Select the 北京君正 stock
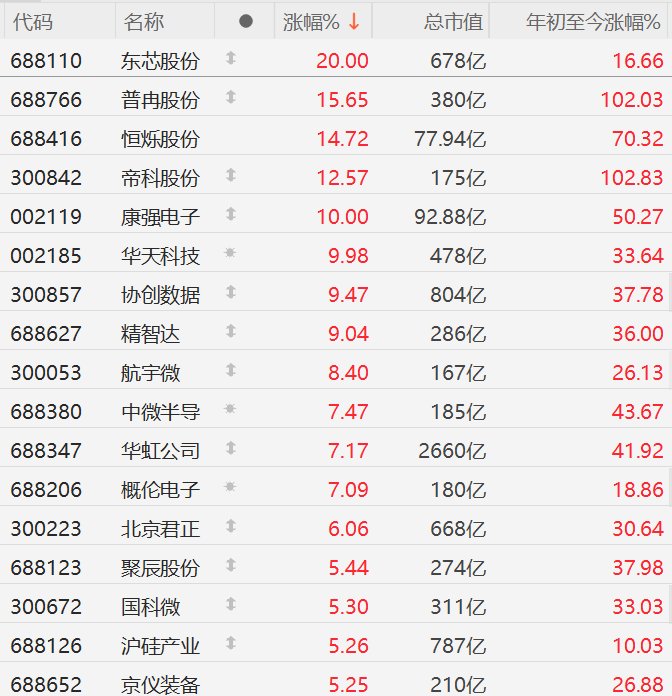Viewport: 672px width, 696px height. coord(160,529)
